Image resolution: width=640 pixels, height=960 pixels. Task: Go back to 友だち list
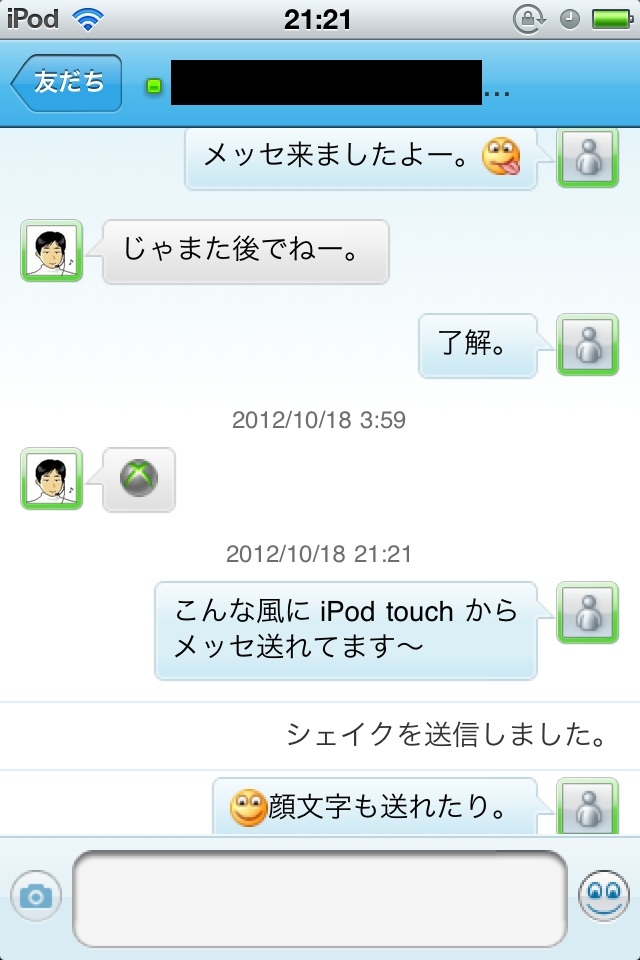coord(67,82)
